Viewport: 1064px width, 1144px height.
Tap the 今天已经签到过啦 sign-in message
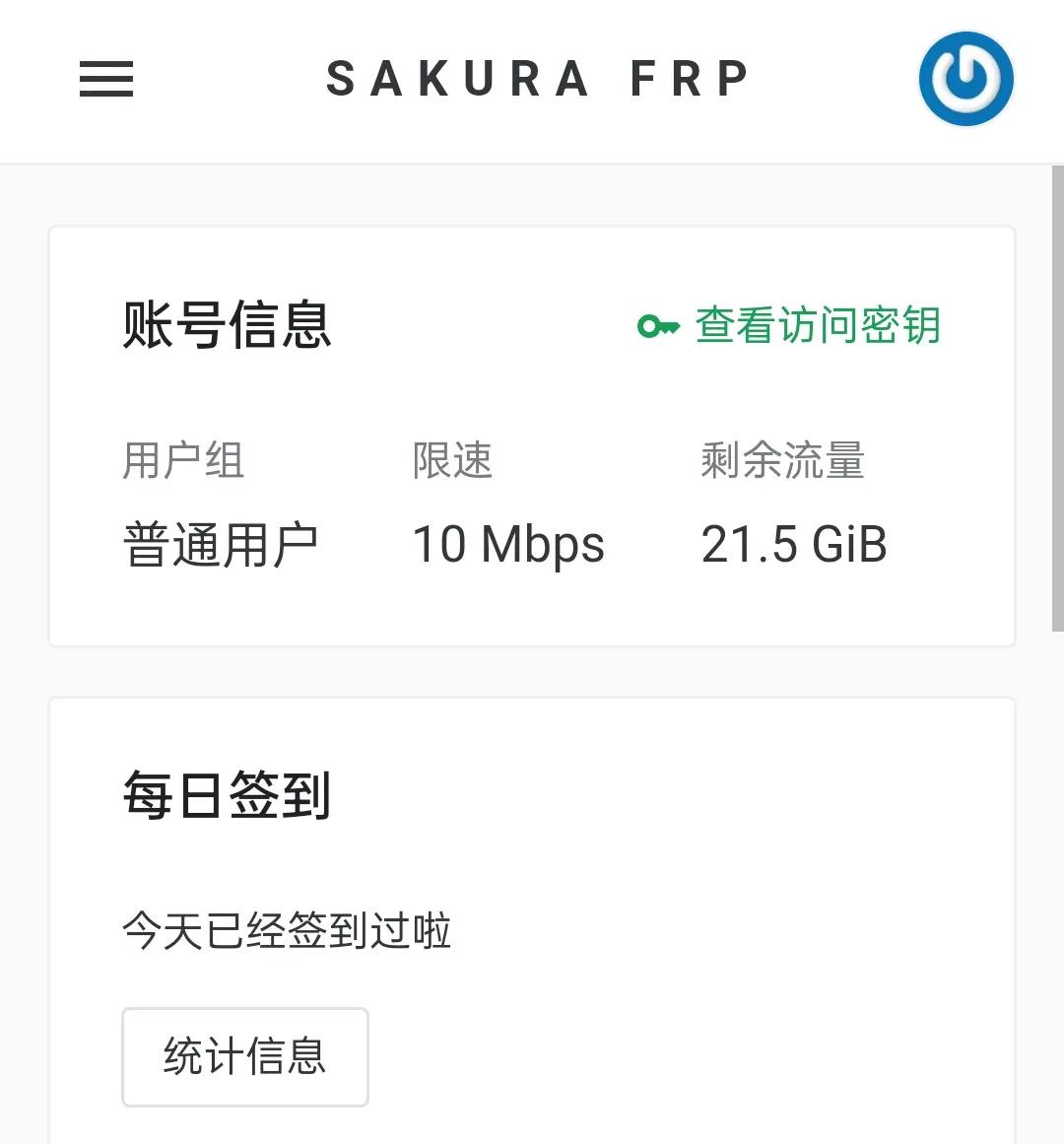(286, 929)
